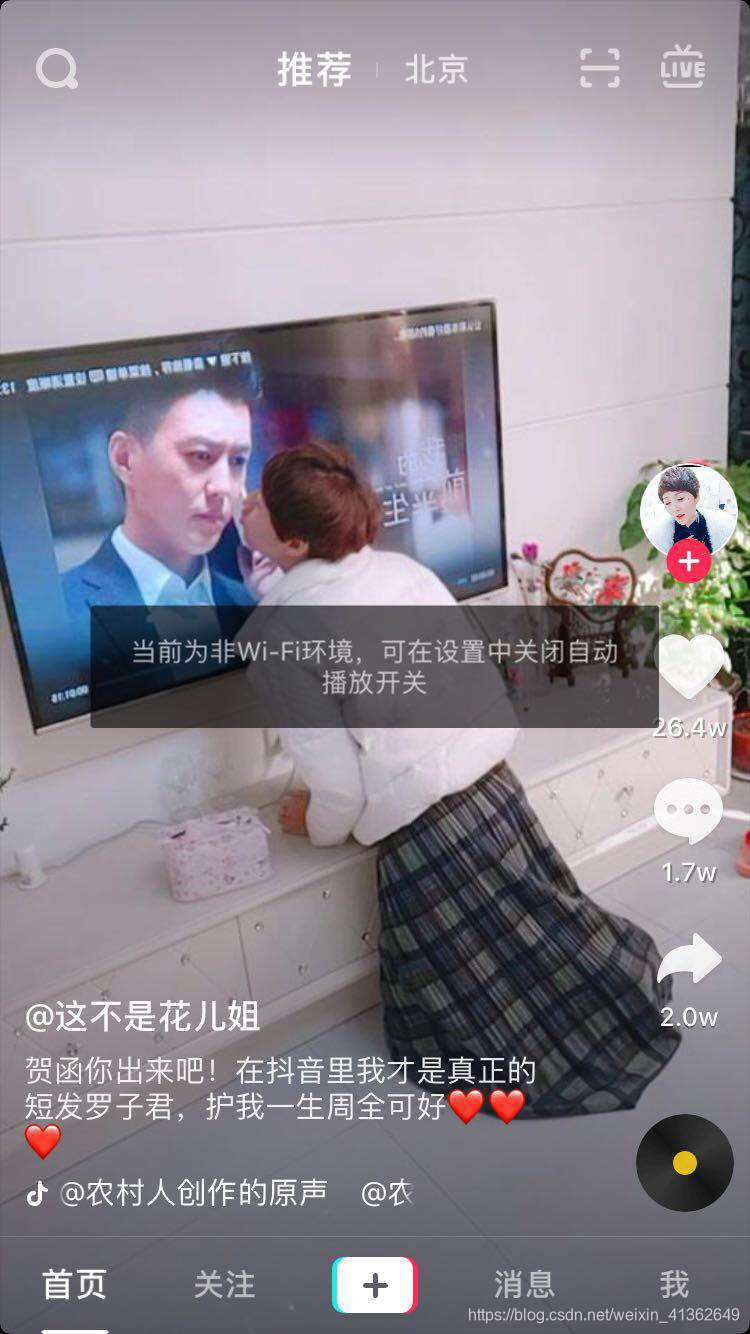750x1334 pixels.
Task: Follow creator with red plus badge
Action: (x=688, y=562)
